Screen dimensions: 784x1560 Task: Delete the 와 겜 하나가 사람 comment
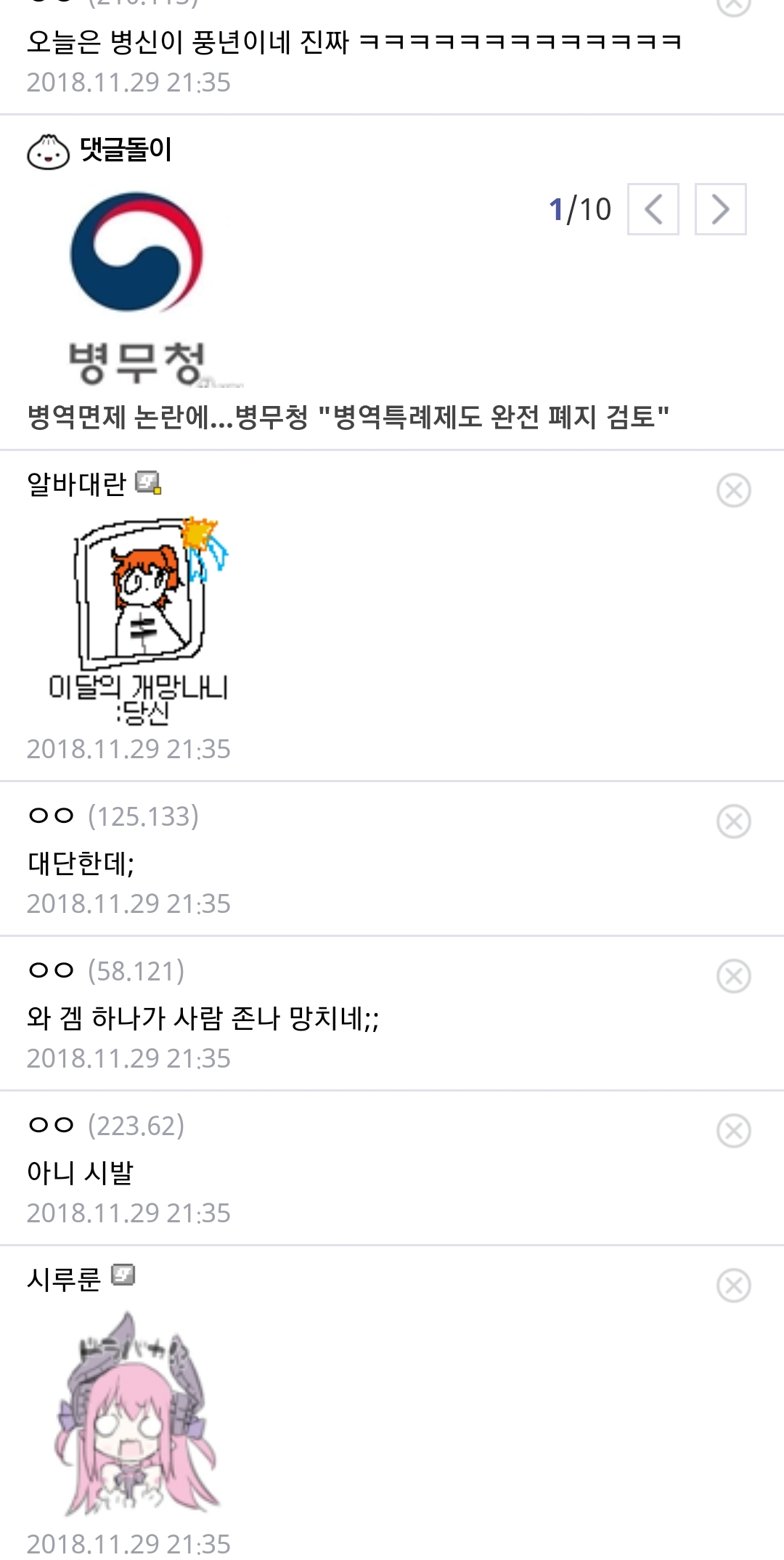coord(733,976)
